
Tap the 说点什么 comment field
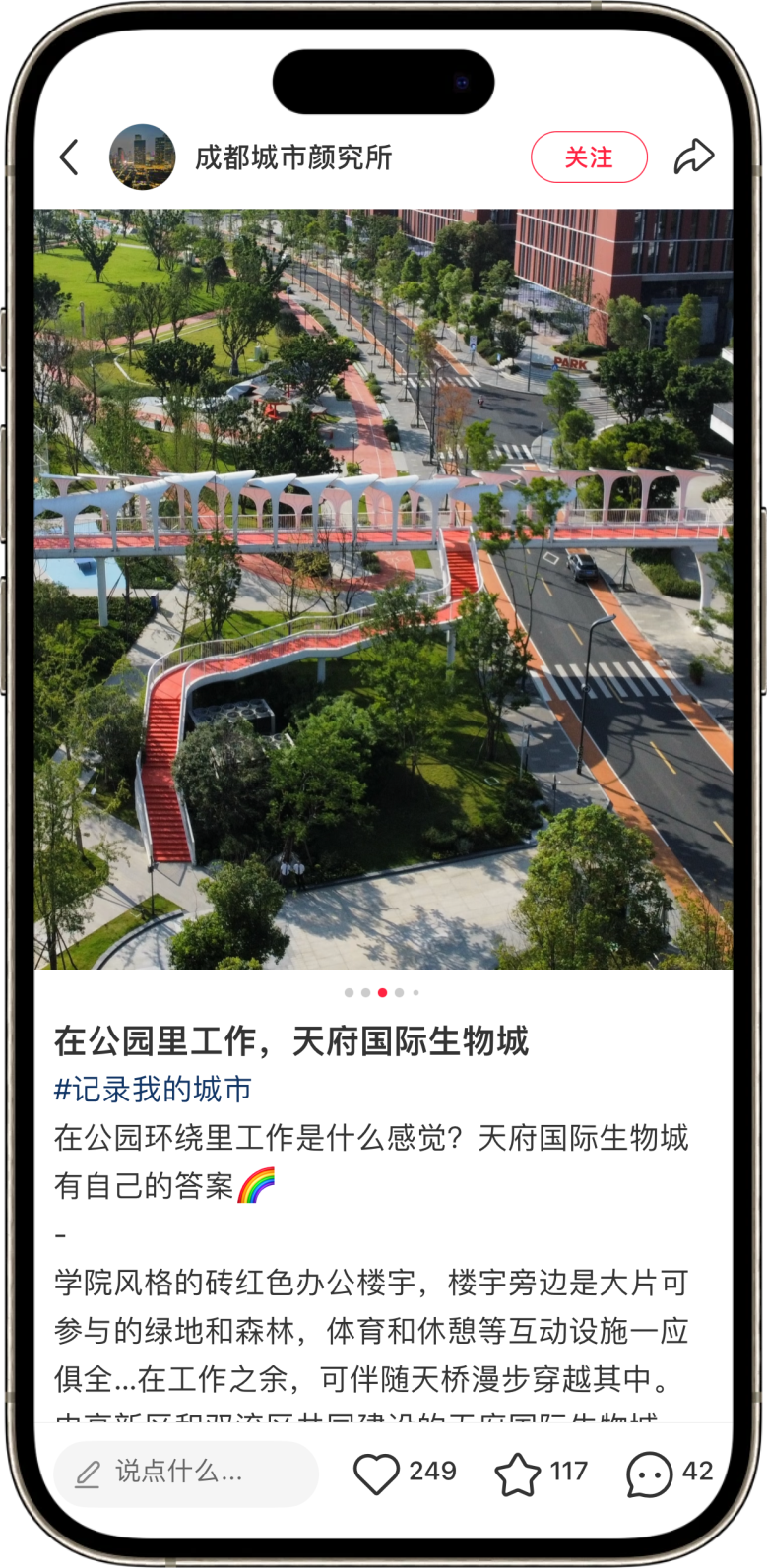pos(185,1473)
